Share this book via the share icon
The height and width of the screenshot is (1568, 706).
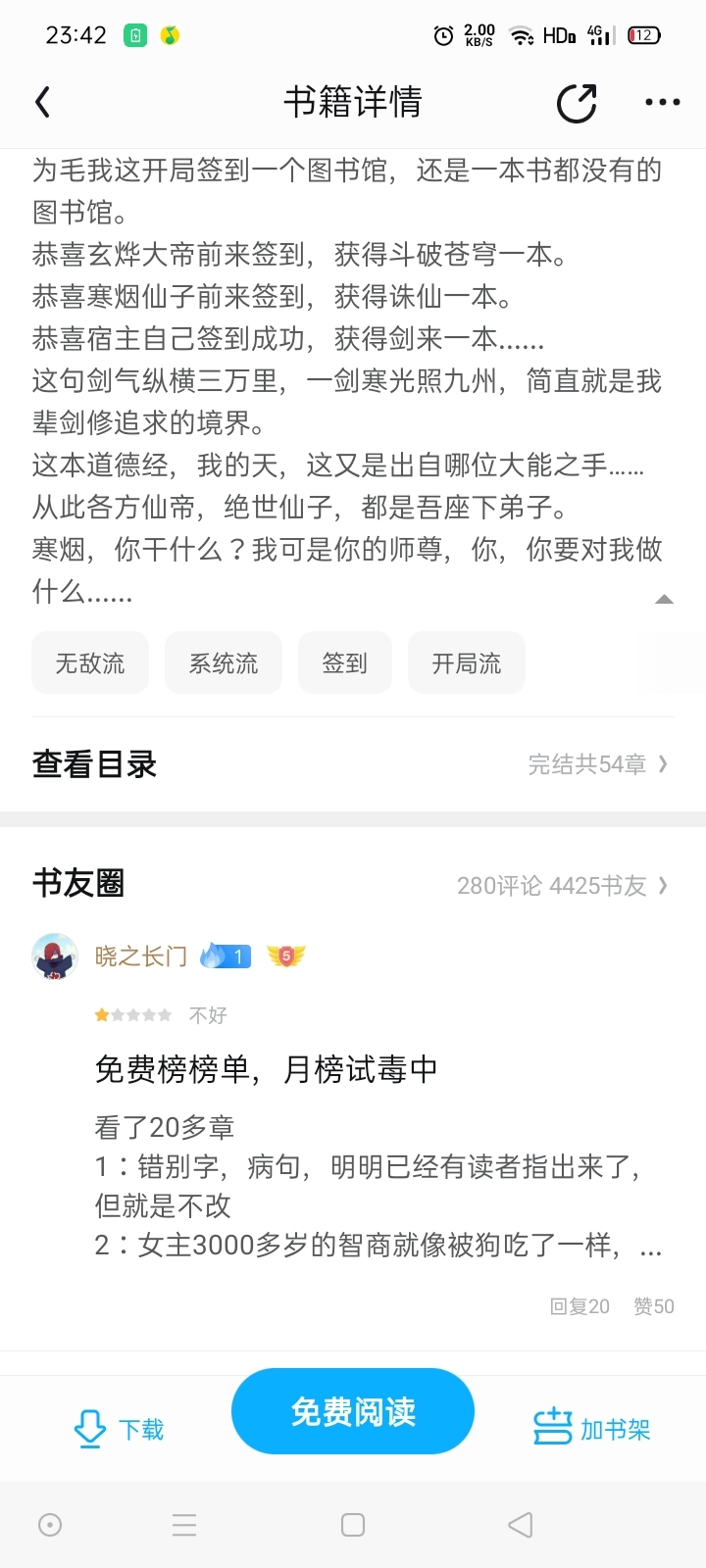(577, 103)
